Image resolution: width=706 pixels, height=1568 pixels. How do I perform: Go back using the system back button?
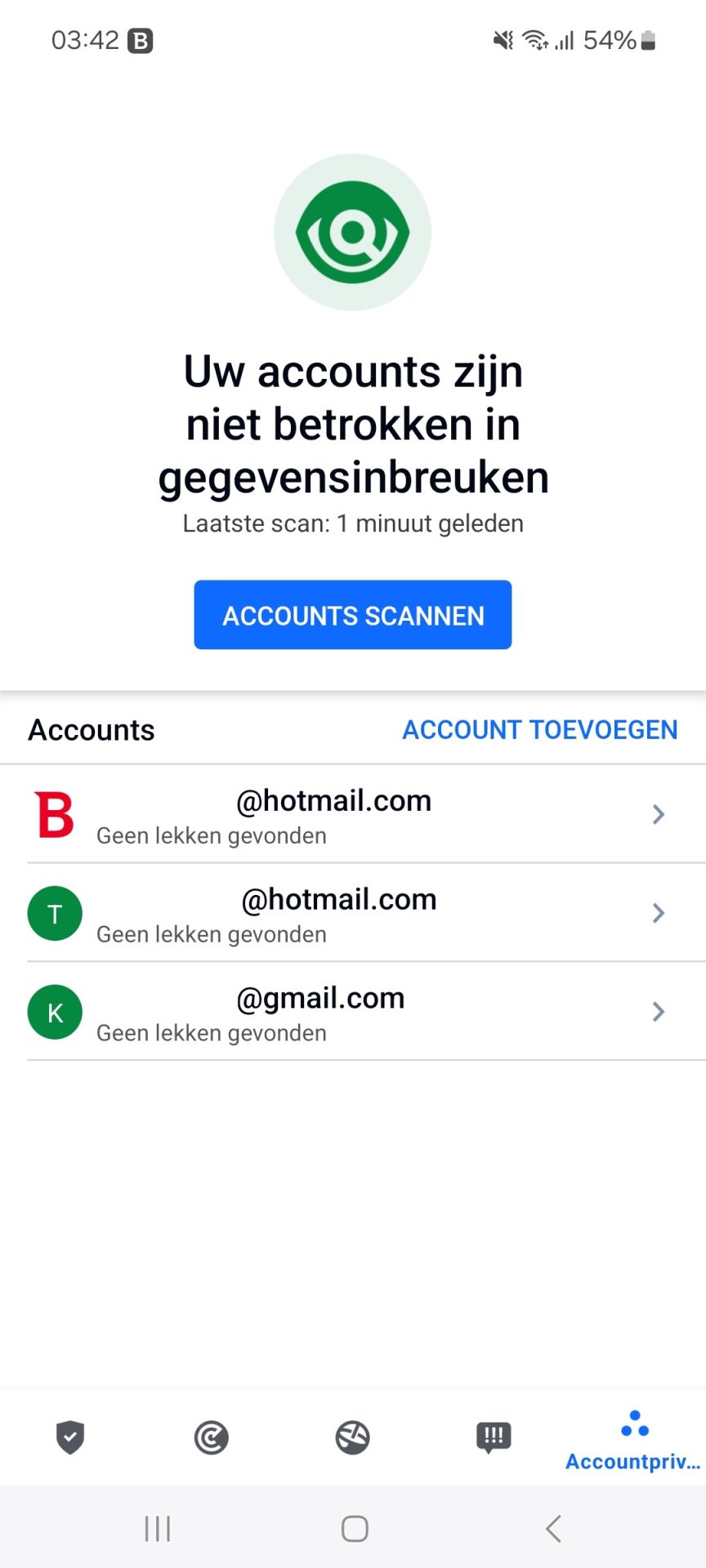point(553,1528)
